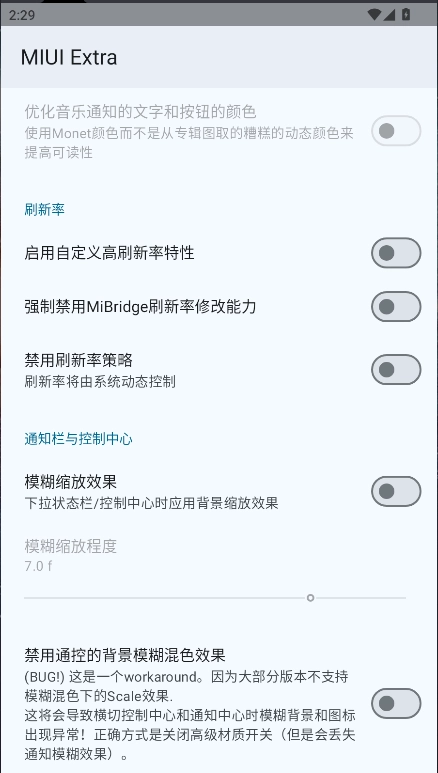Enable 启用自定义高刷新率特性 switch
Screen dimensions: 438x773
(396, 253)
